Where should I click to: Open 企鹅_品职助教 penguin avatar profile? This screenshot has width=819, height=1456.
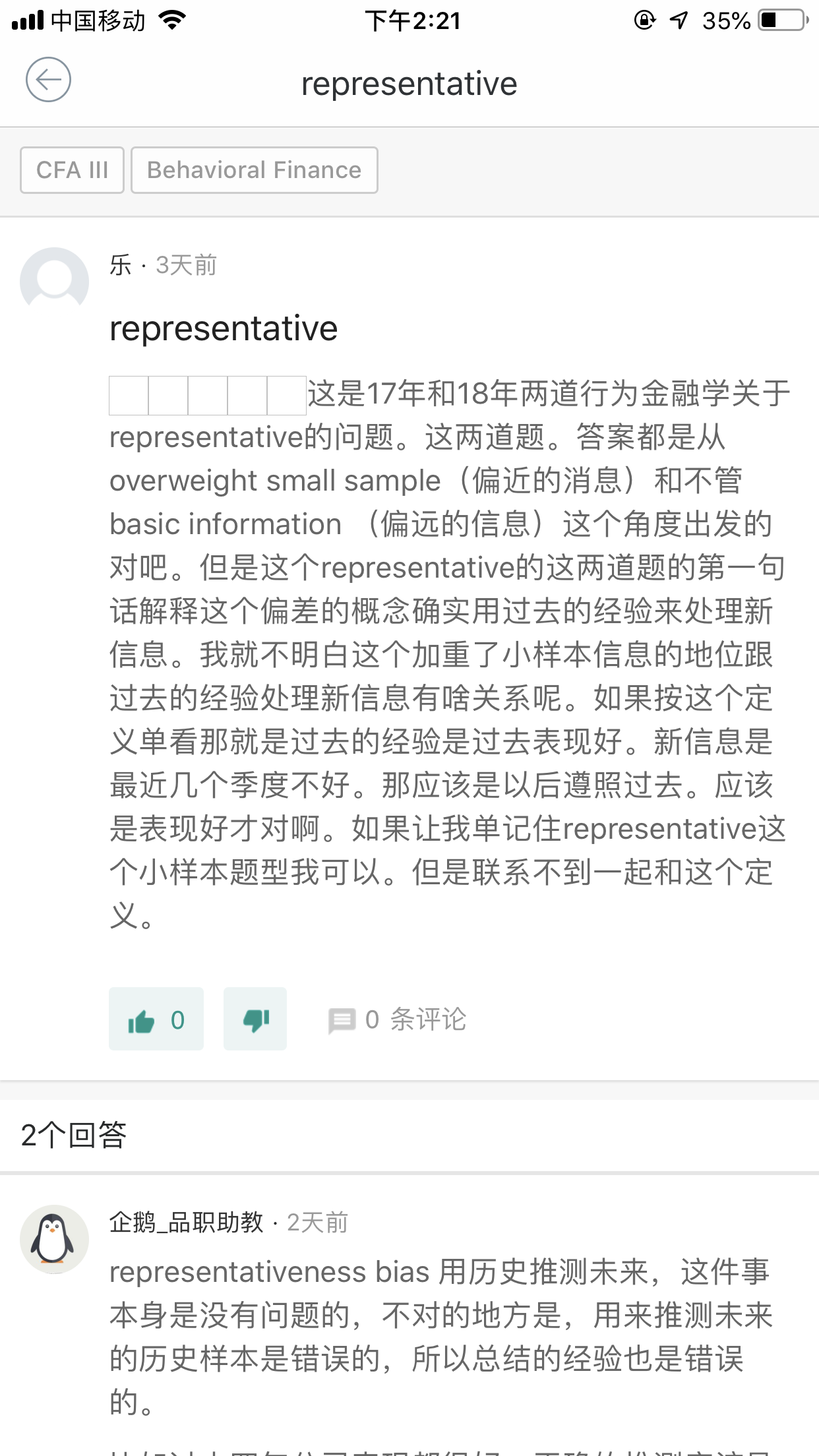click(x=55, y=1239)
